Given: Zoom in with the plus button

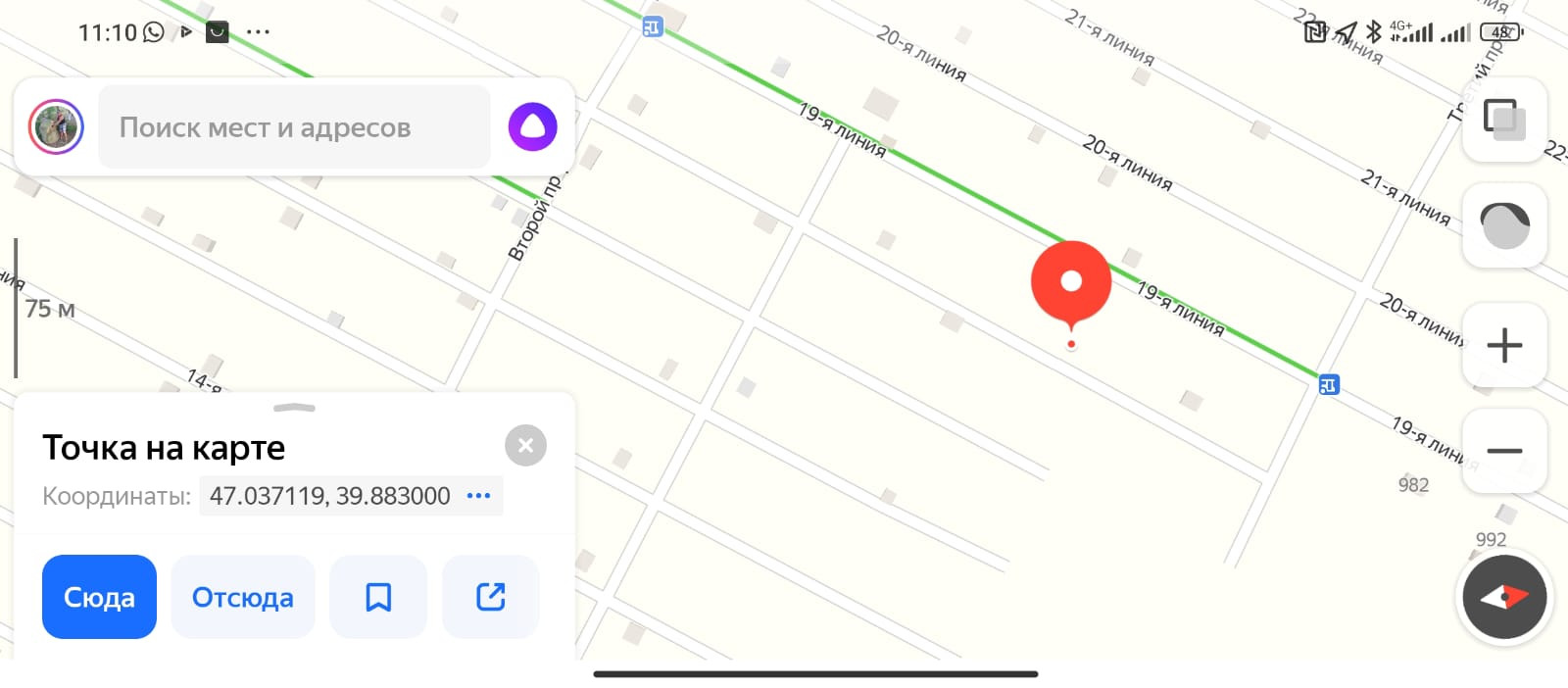Looking at the screenshot, I should 1503,345.
